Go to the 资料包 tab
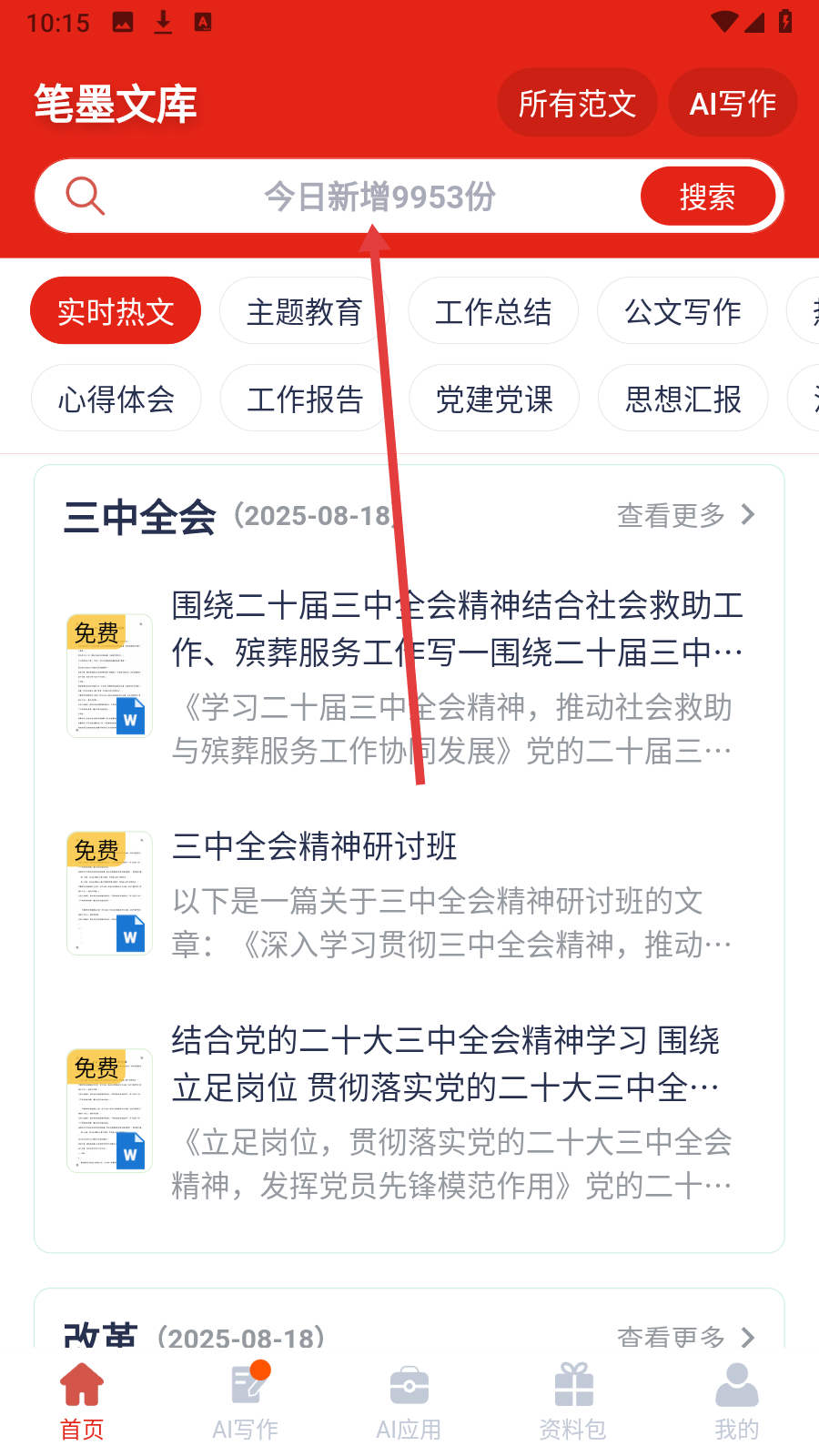The height and width of the screenshot is (1456, 819). (573, 1402)
